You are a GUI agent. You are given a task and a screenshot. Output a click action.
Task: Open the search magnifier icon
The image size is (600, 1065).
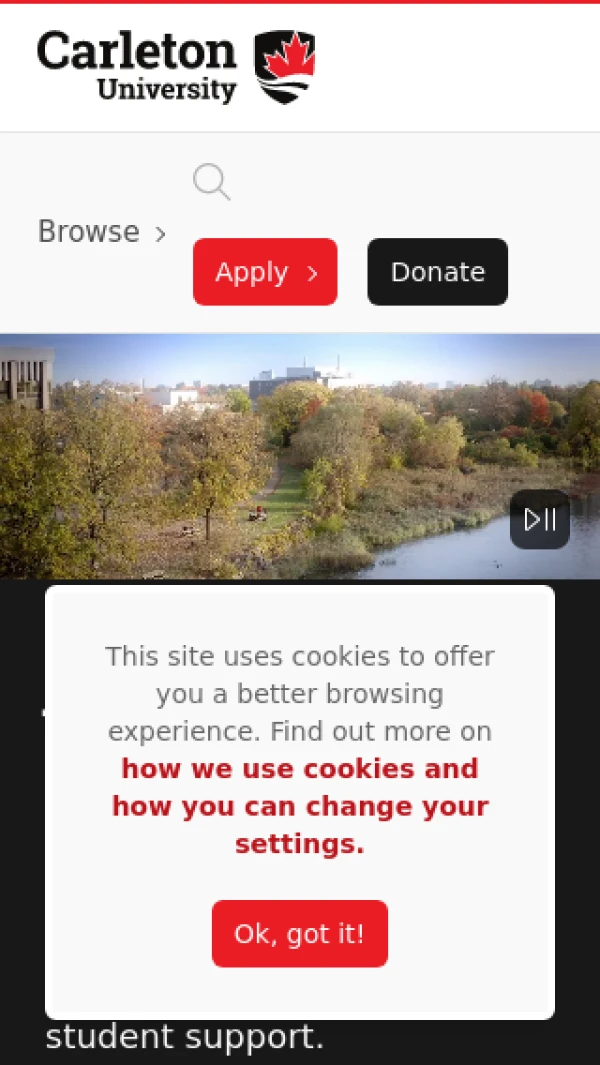click(x=211, y=183)
